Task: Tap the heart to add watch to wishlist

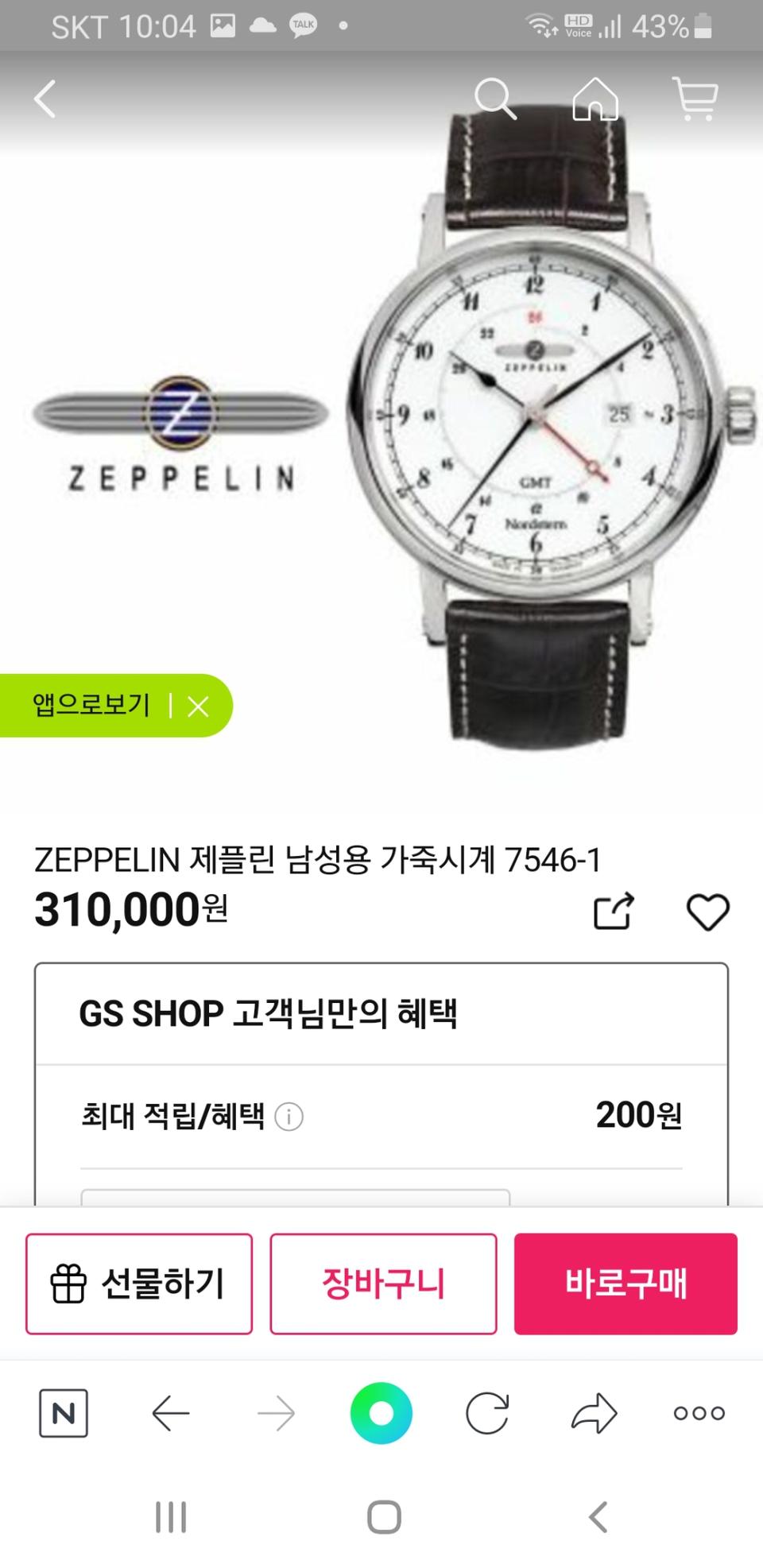Action: pos(706,912)
